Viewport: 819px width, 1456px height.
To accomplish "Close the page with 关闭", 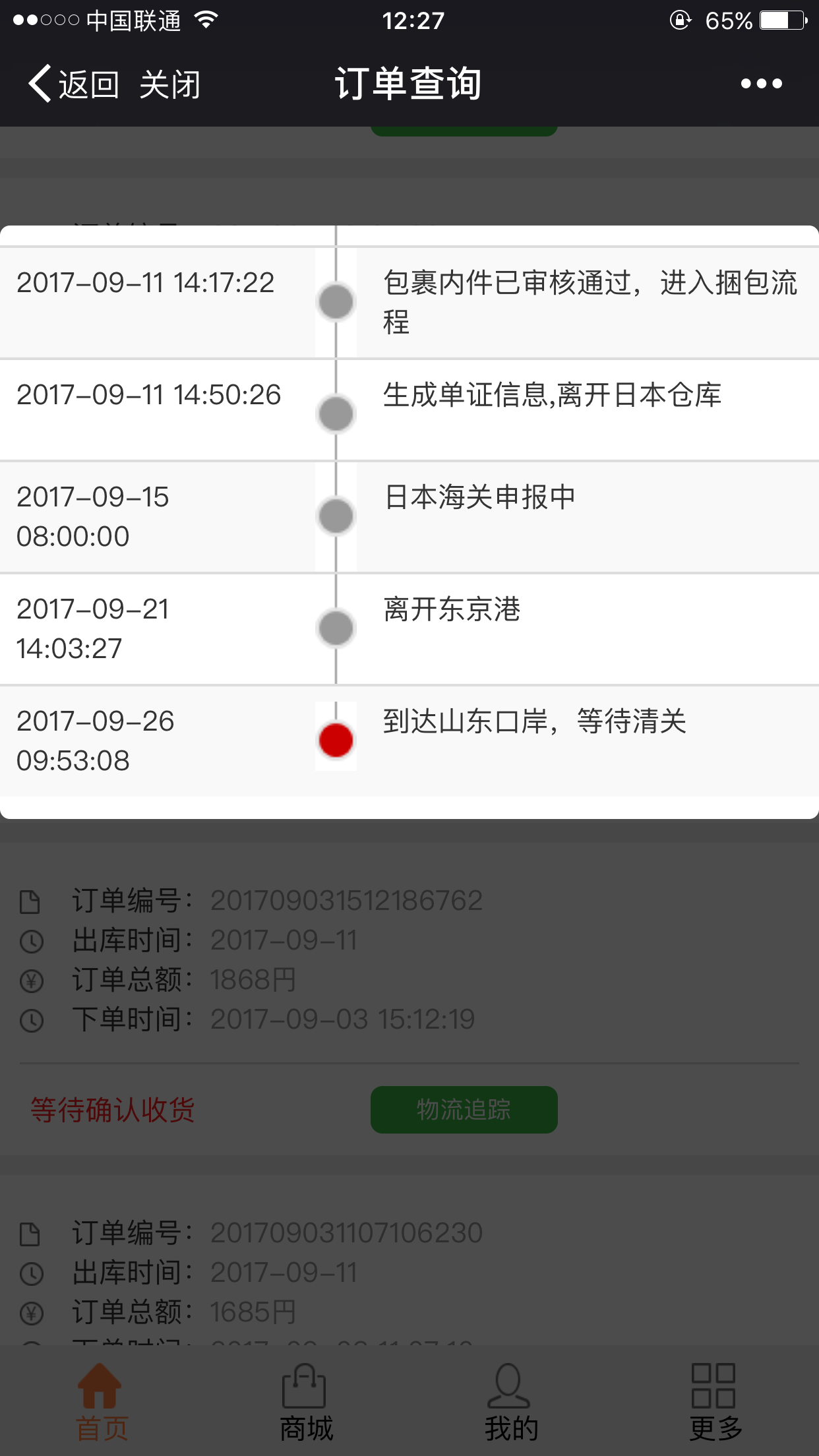I will [x=169, y=84].
